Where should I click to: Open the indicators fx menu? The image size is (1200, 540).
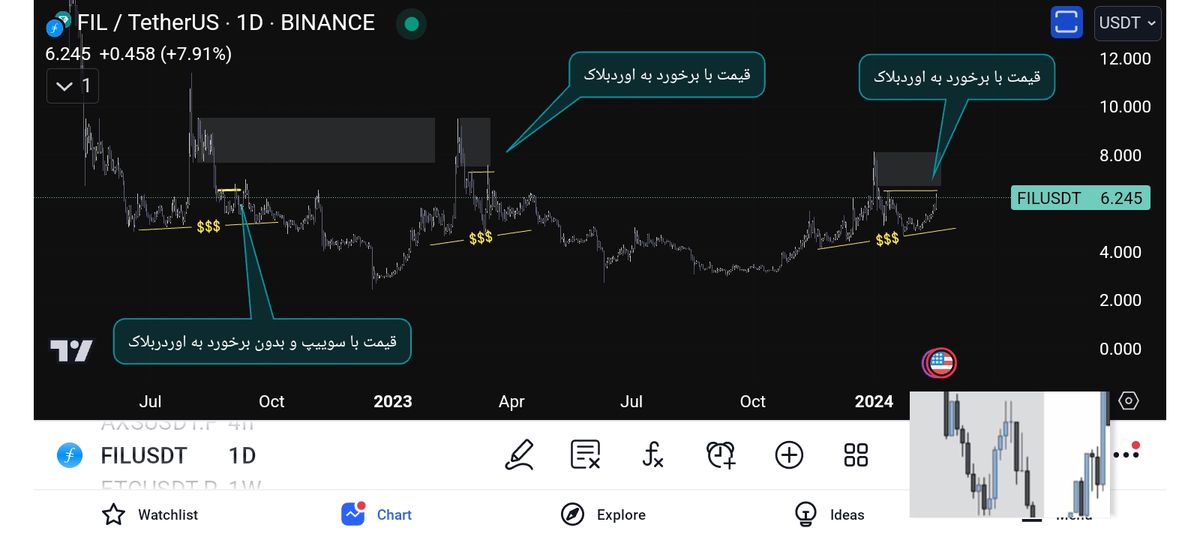click(652, 455)
